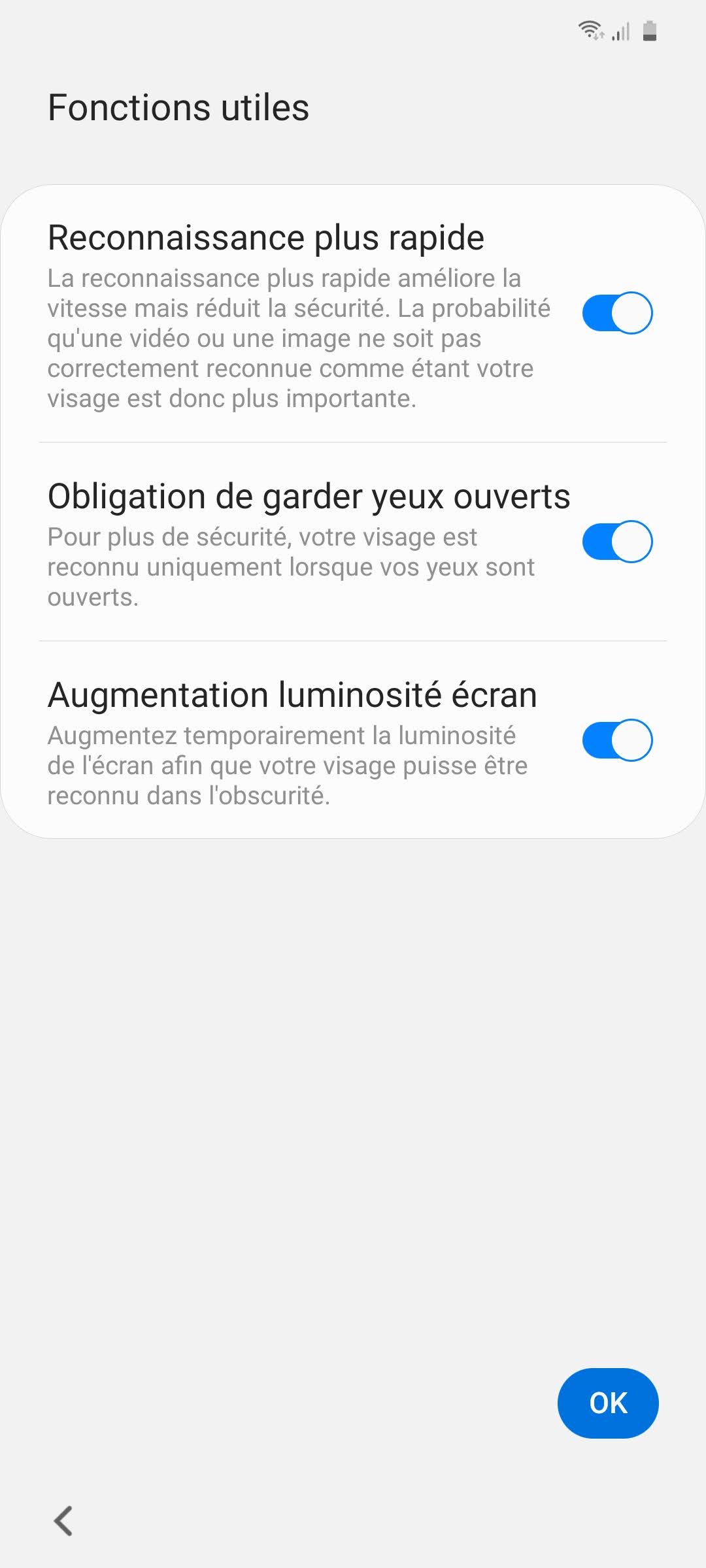Disable the Reconnaissance plus rapide switch

(617, 313)
